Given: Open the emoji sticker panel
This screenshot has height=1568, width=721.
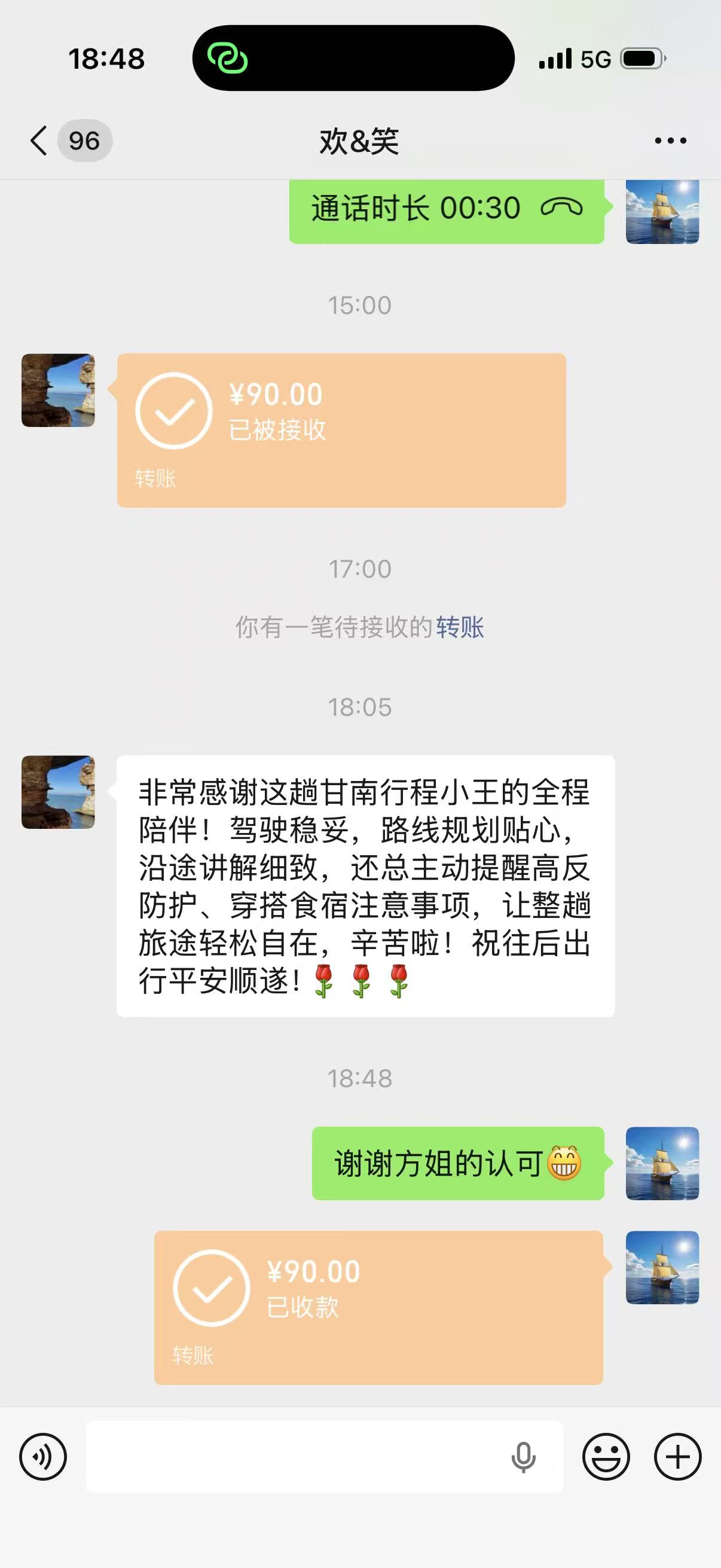Looking at the screenshot, I should tap(606, 1457).
